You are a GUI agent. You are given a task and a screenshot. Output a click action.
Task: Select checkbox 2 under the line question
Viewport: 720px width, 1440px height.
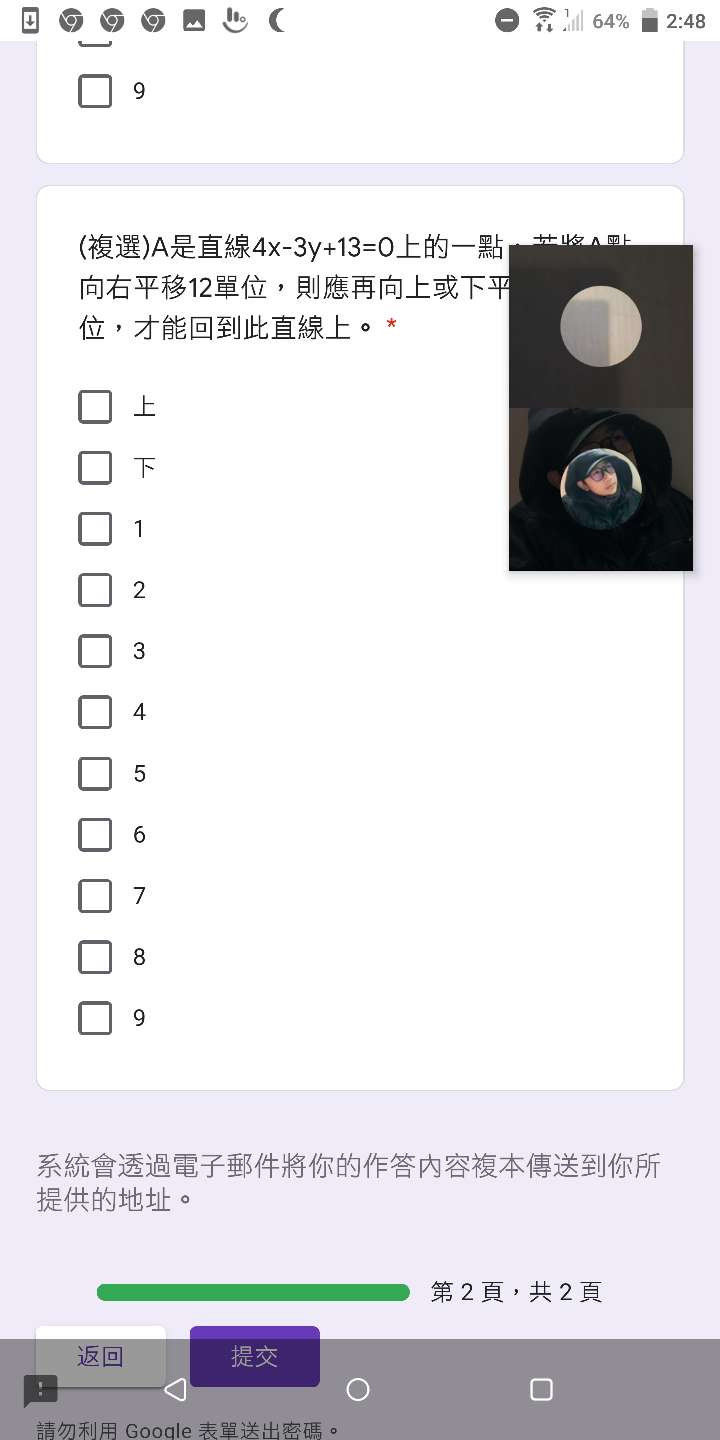click(x=95, y=590)
